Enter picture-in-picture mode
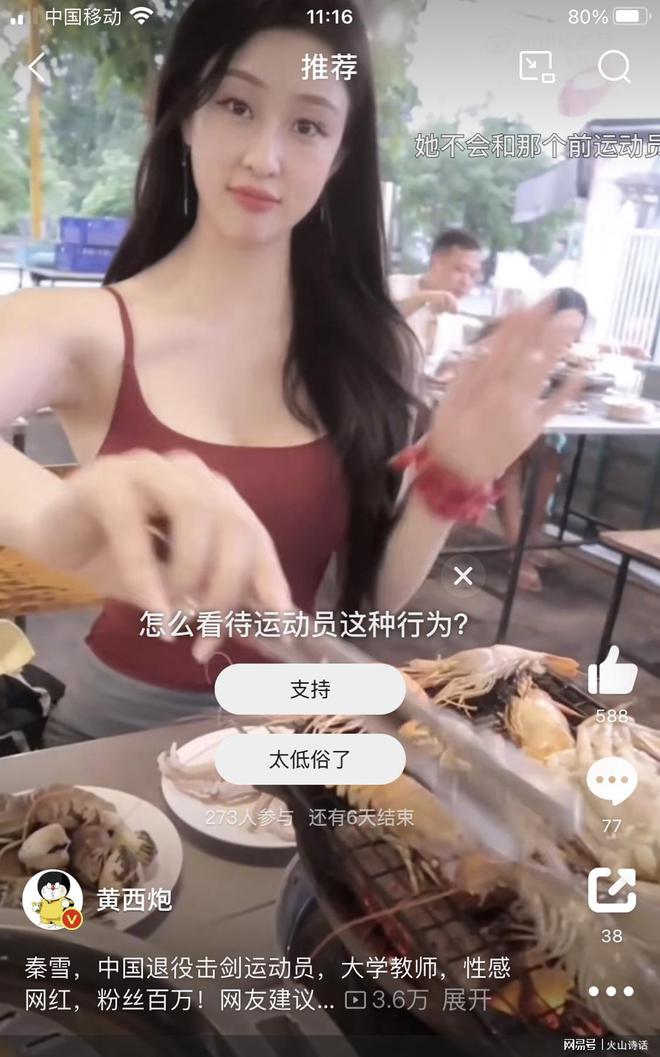 pyautogui.click(x=537, y=67)
